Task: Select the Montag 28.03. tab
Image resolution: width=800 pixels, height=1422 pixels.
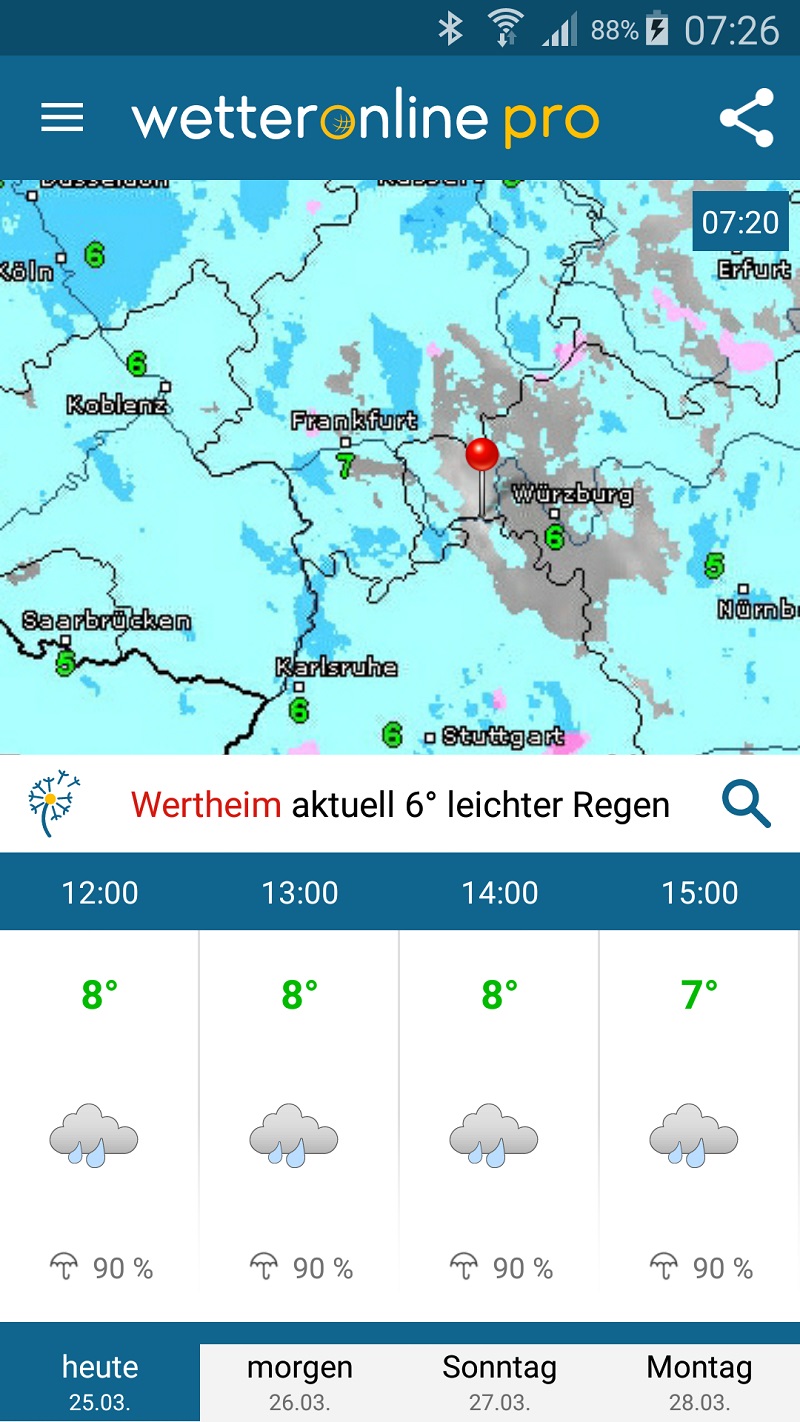Action: [x=699, y=1380]
